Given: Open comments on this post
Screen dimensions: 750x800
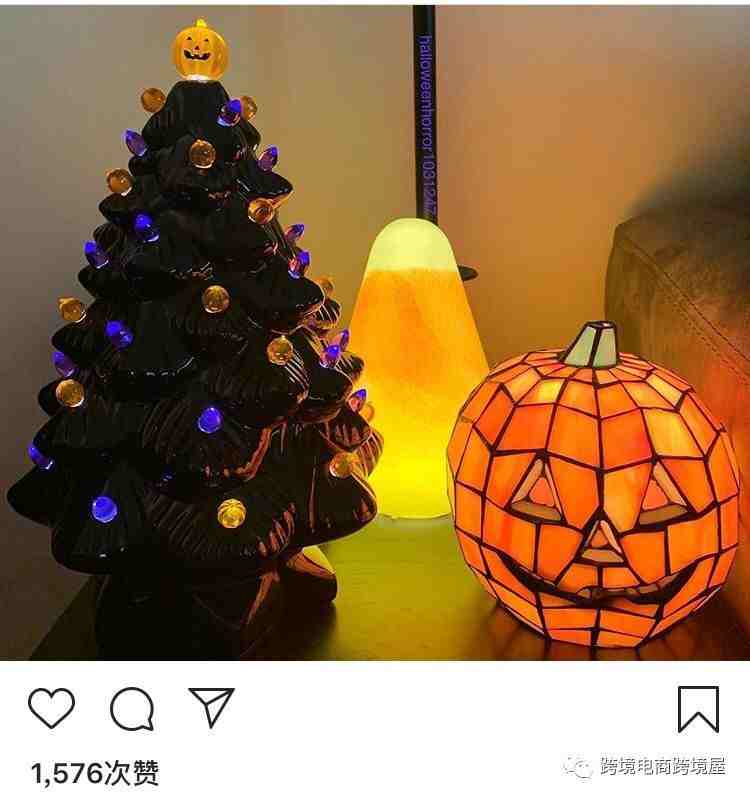Looking at the screenshot, I should coord(132,710).
